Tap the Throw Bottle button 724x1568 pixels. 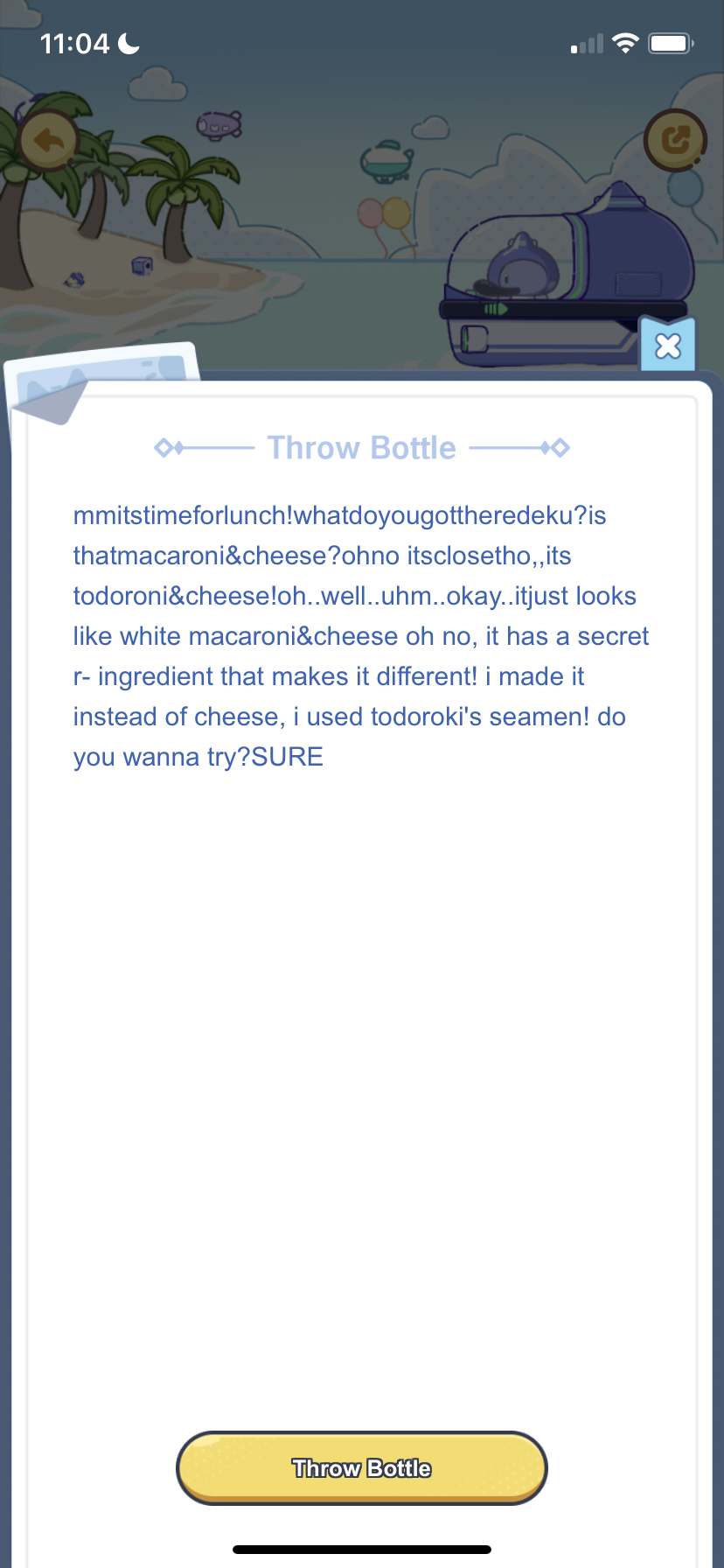pos(362,1467)
